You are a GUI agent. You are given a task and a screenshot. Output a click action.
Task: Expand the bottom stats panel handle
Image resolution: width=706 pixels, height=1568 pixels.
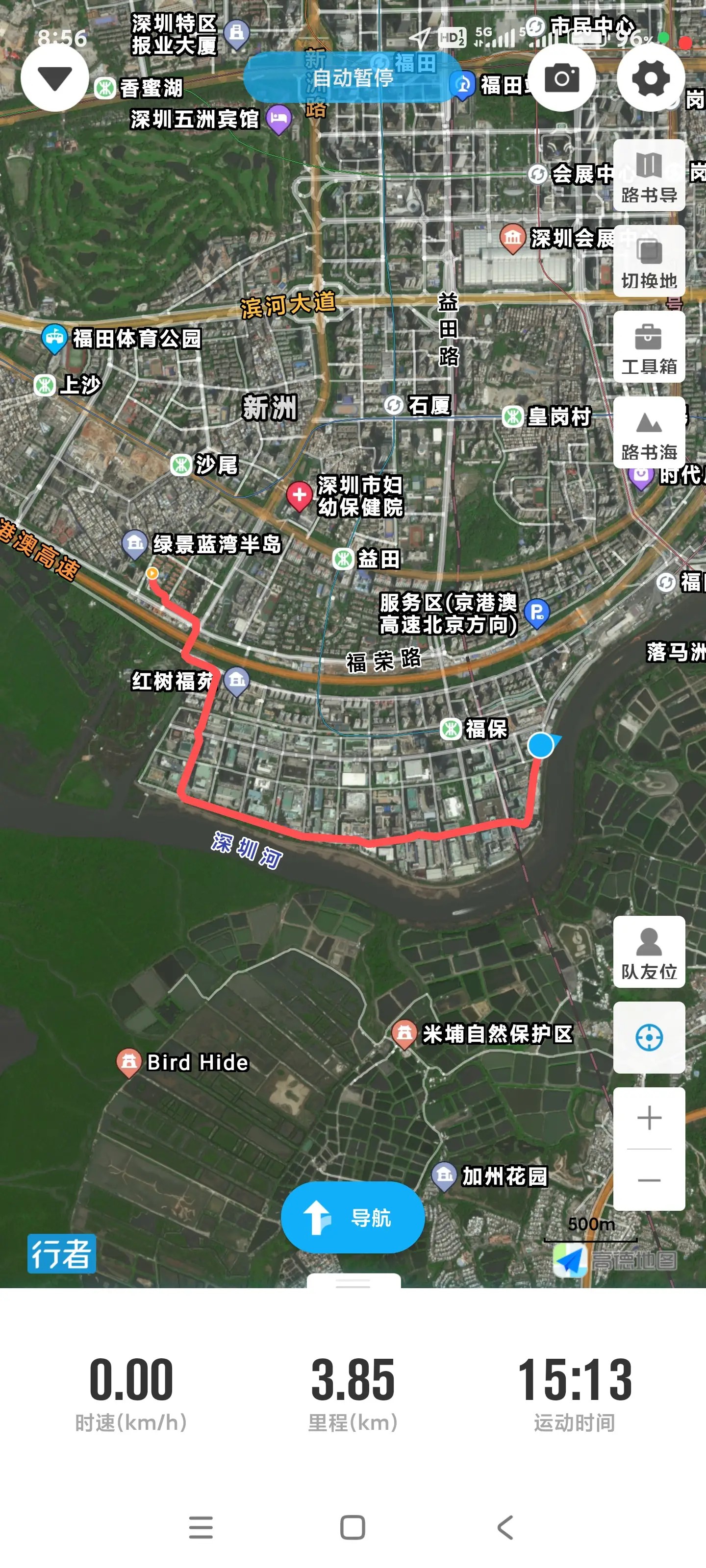[x=353, y=1282]
